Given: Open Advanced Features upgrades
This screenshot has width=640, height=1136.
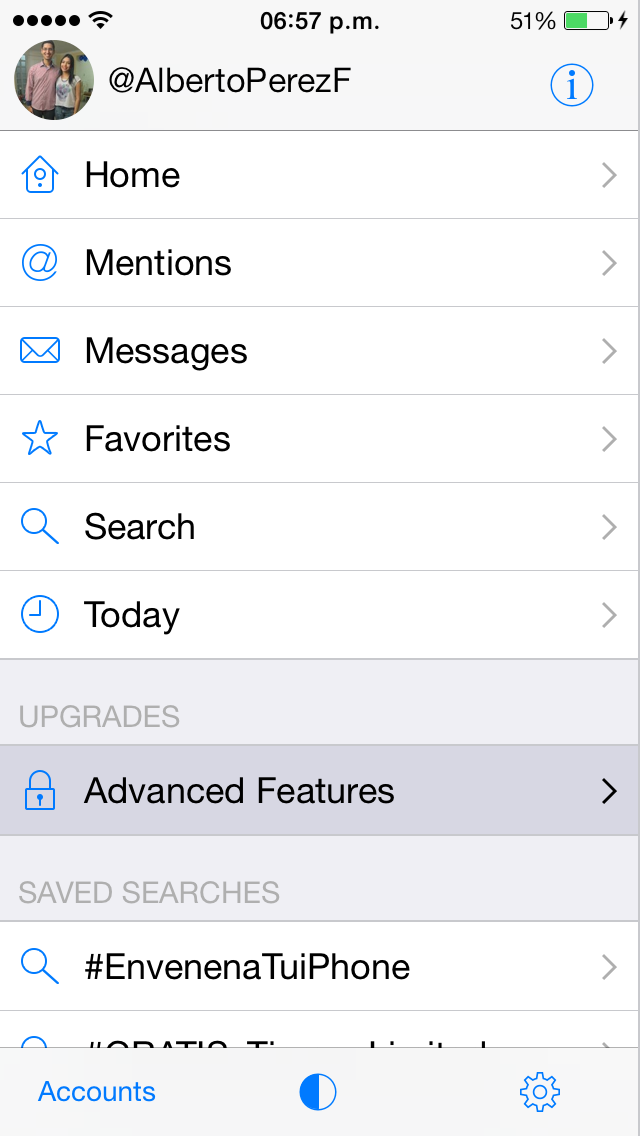Looking at the screenshot, I should [x=320, y=791].
